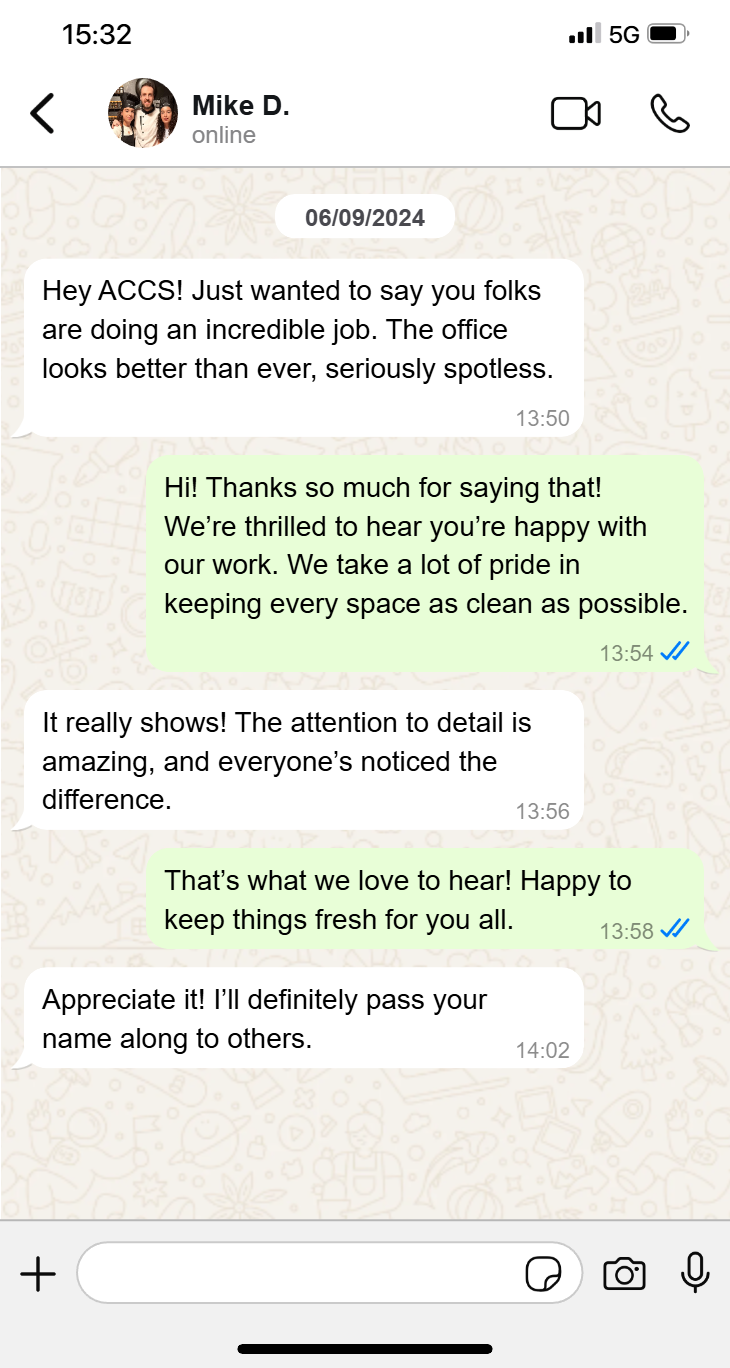Start a video call with Mike D.
The image size is (730, 1368).
[x=576, y=114]
